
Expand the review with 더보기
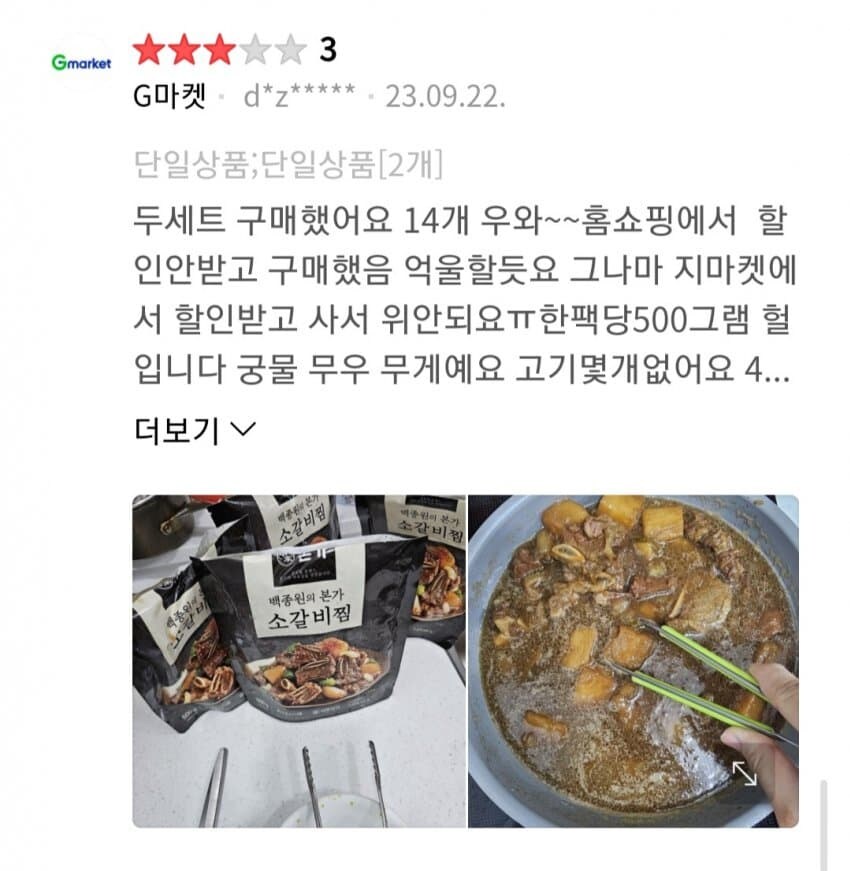[194, 431]
